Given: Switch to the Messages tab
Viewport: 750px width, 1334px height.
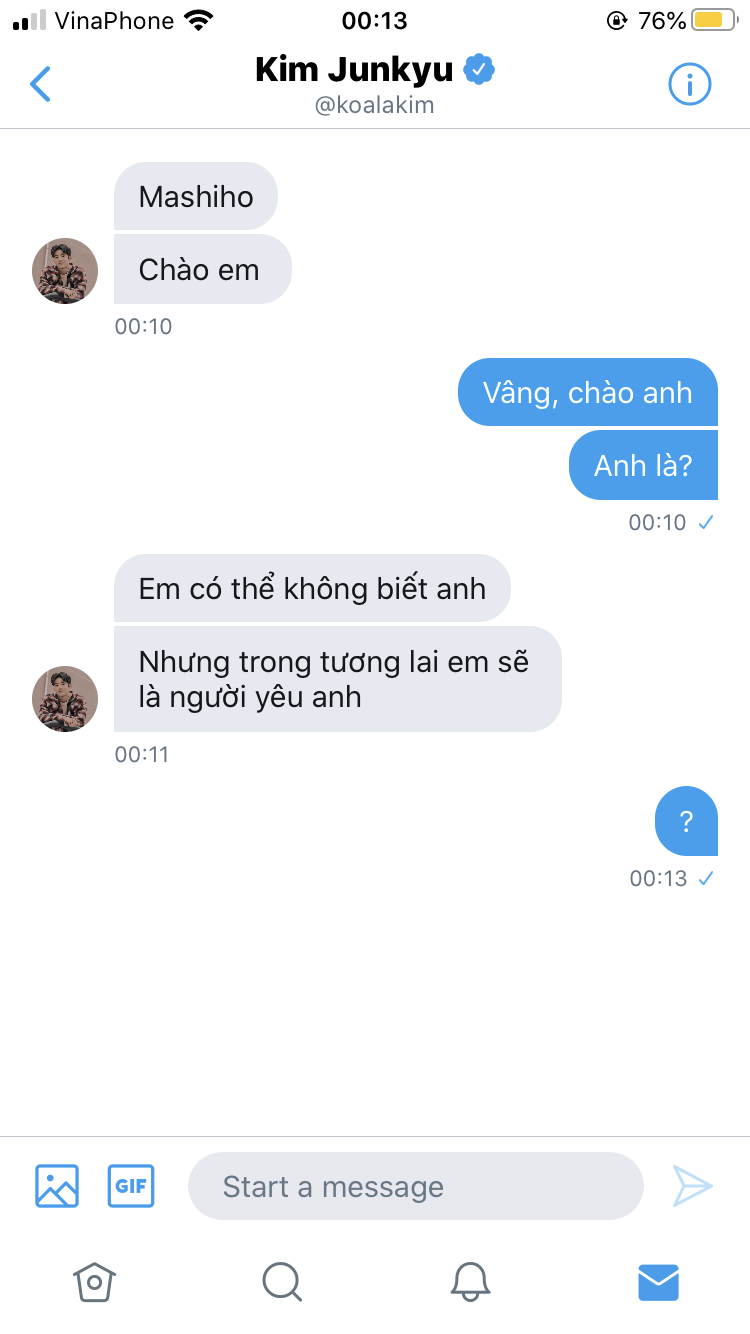Looking at the screenshot, I should click(x=658, y=1281).
